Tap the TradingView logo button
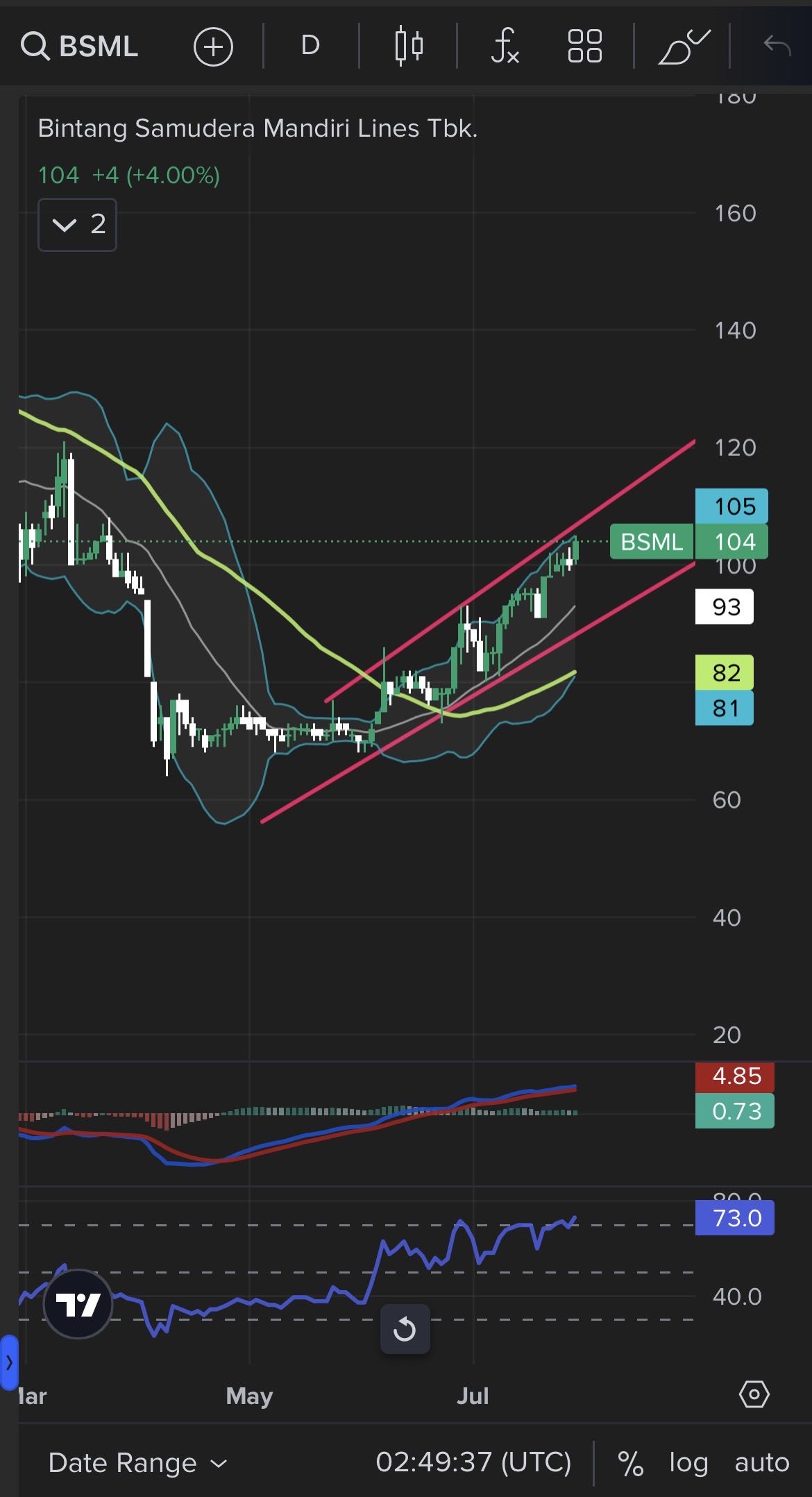Image resolution: width=812 pixels, height=1497 pixels. point(78,1304)
